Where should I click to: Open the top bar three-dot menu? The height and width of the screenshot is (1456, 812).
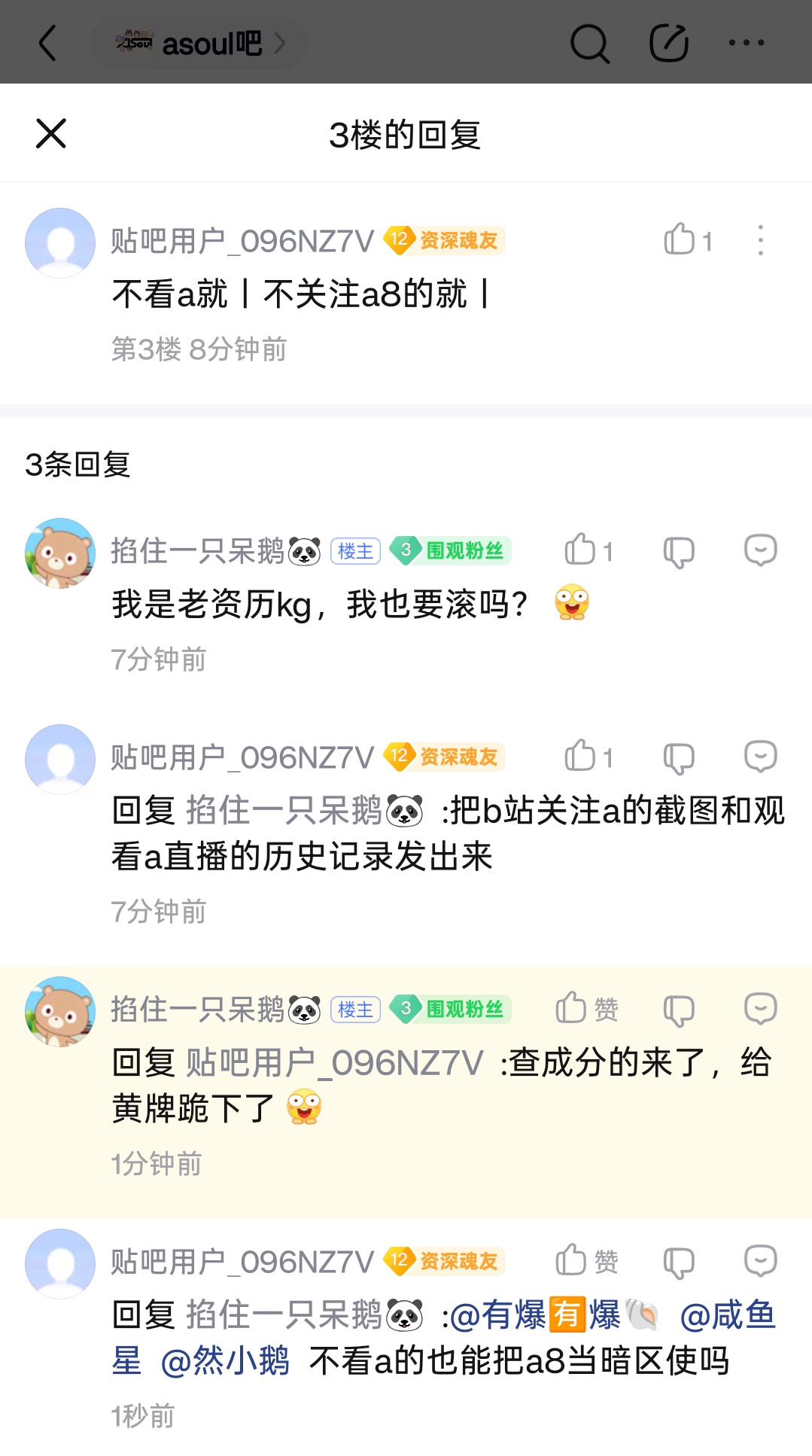[746, 43]
